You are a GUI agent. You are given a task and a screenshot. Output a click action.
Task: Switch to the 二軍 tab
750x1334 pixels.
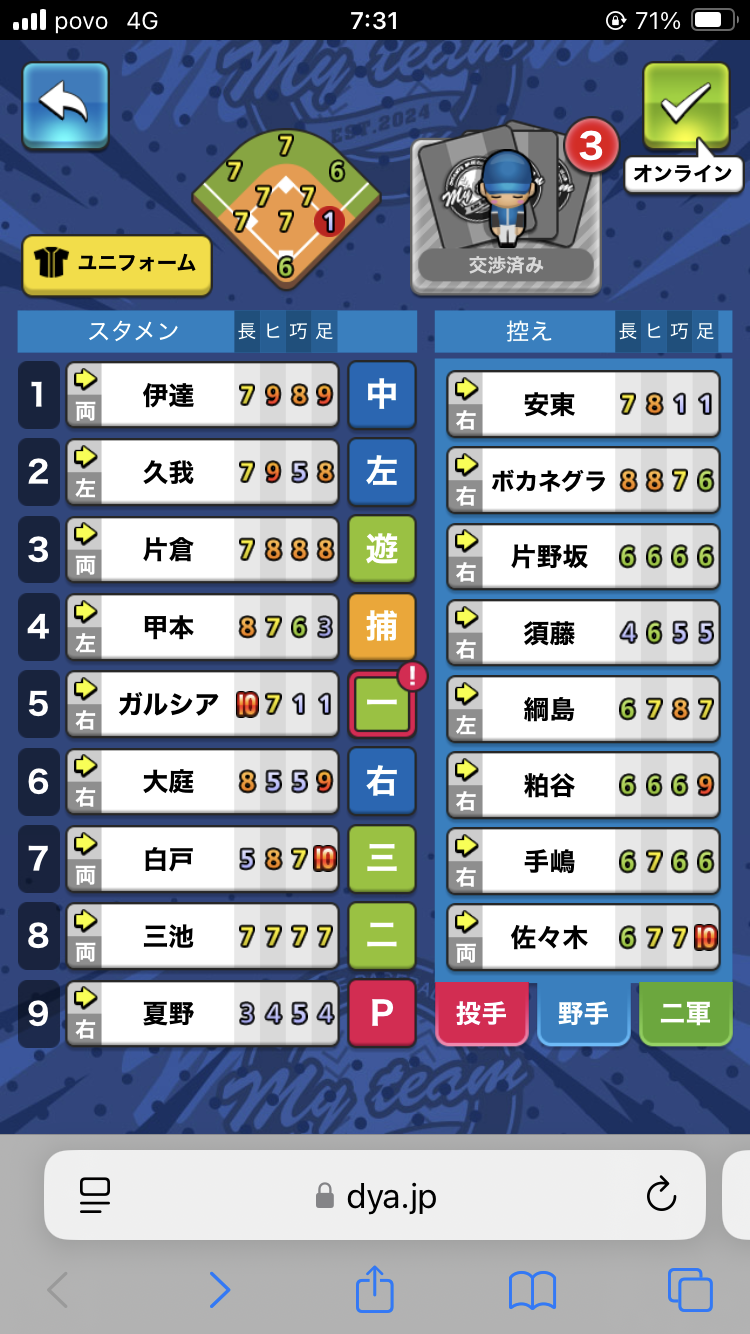tap(686, 1014)
